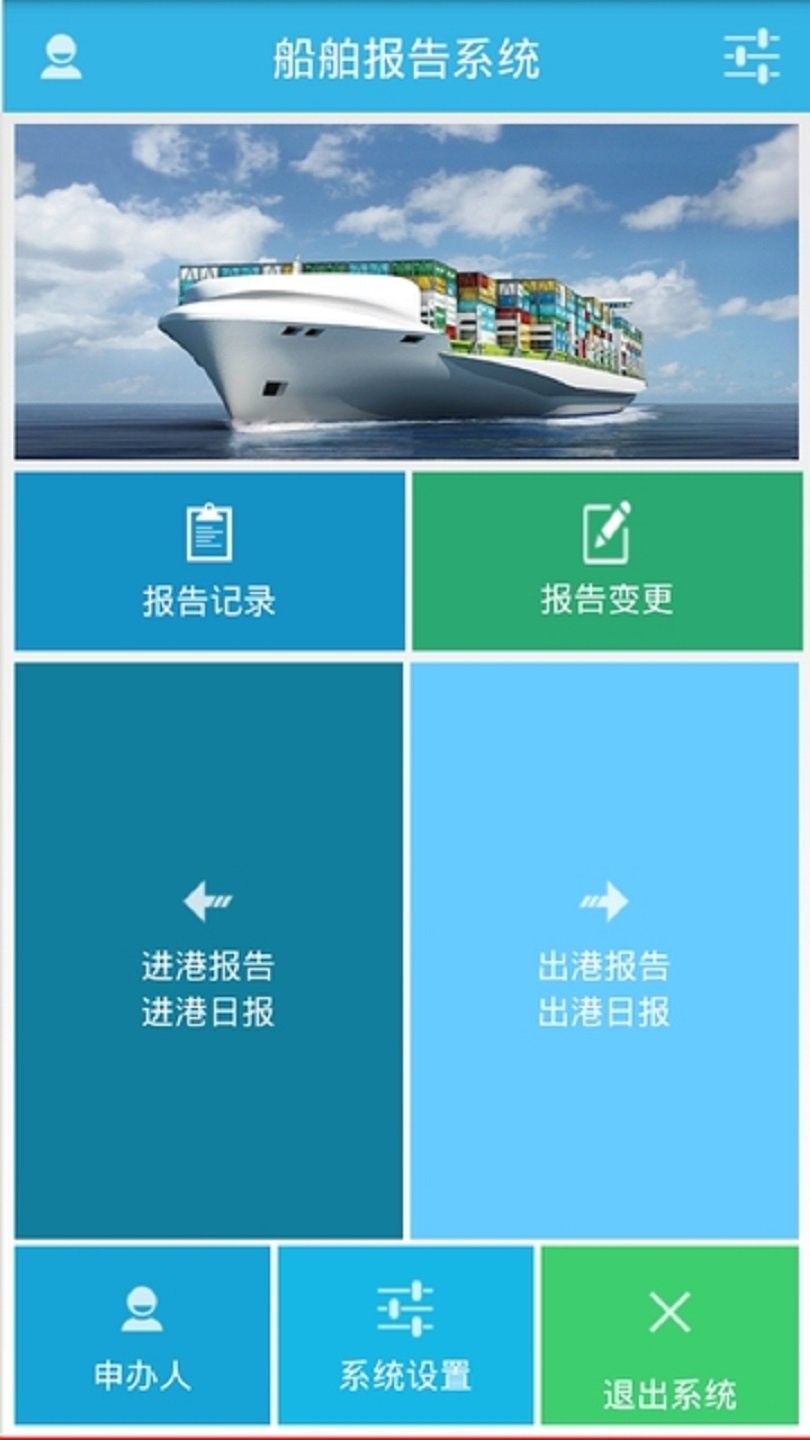Screen dimensions: 810x1440
Task: Open the settings sliders icon in header
Action: coord(752,56)
